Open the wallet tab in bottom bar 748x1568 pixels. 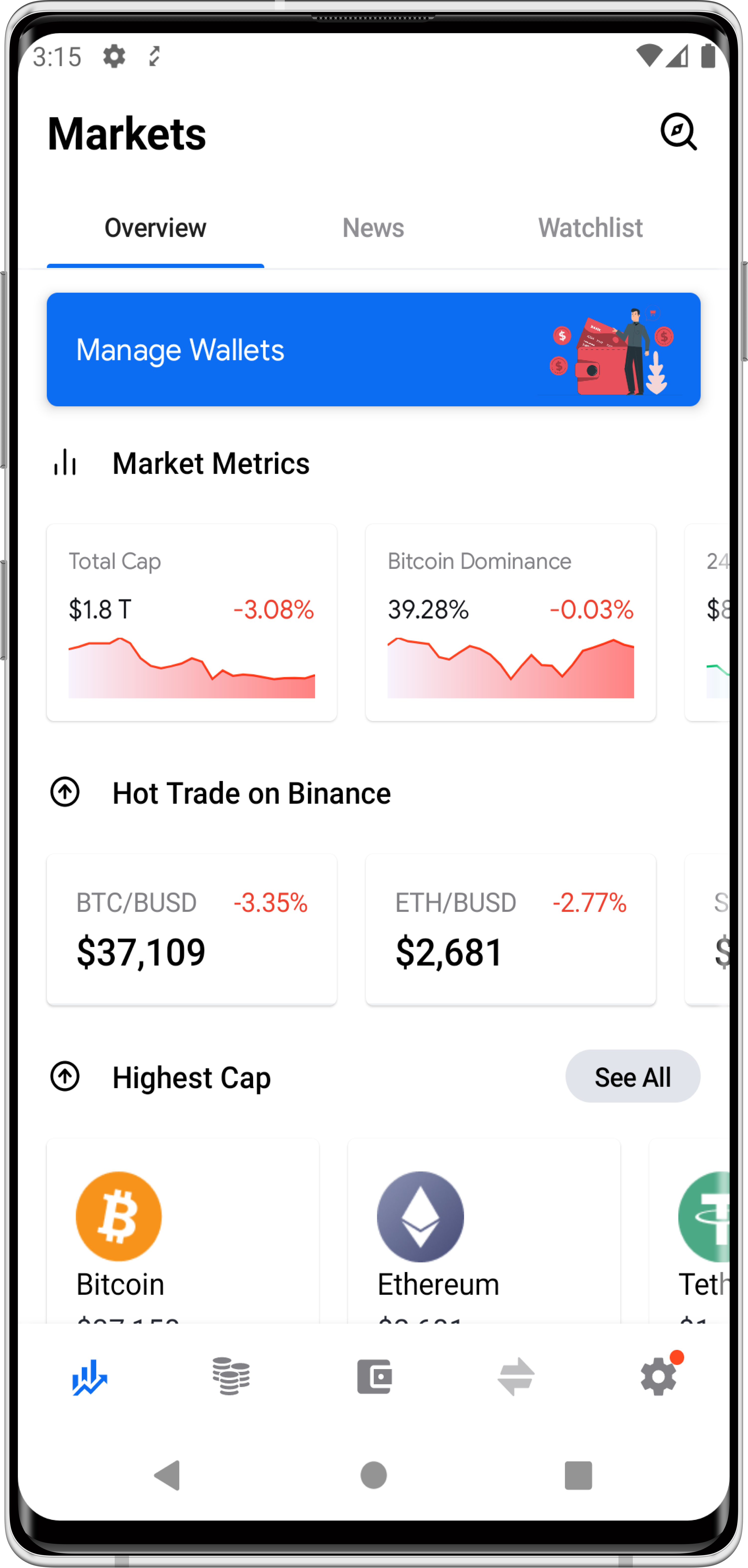[x=374, y=1376]
